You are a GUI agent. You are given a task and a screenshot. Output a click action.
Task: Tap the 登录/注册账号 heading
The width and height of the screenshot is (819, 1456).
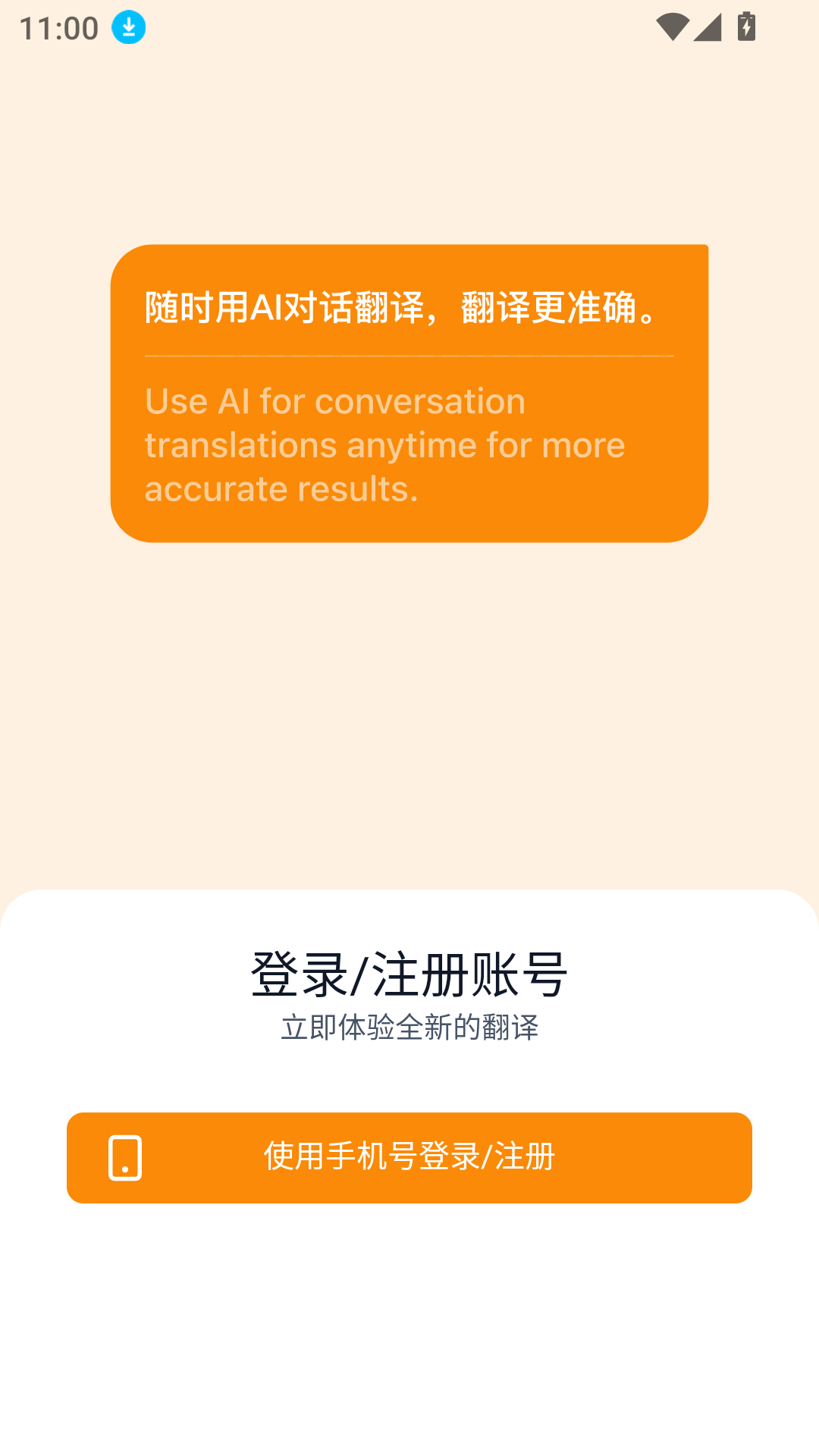[x=409, y=975]
